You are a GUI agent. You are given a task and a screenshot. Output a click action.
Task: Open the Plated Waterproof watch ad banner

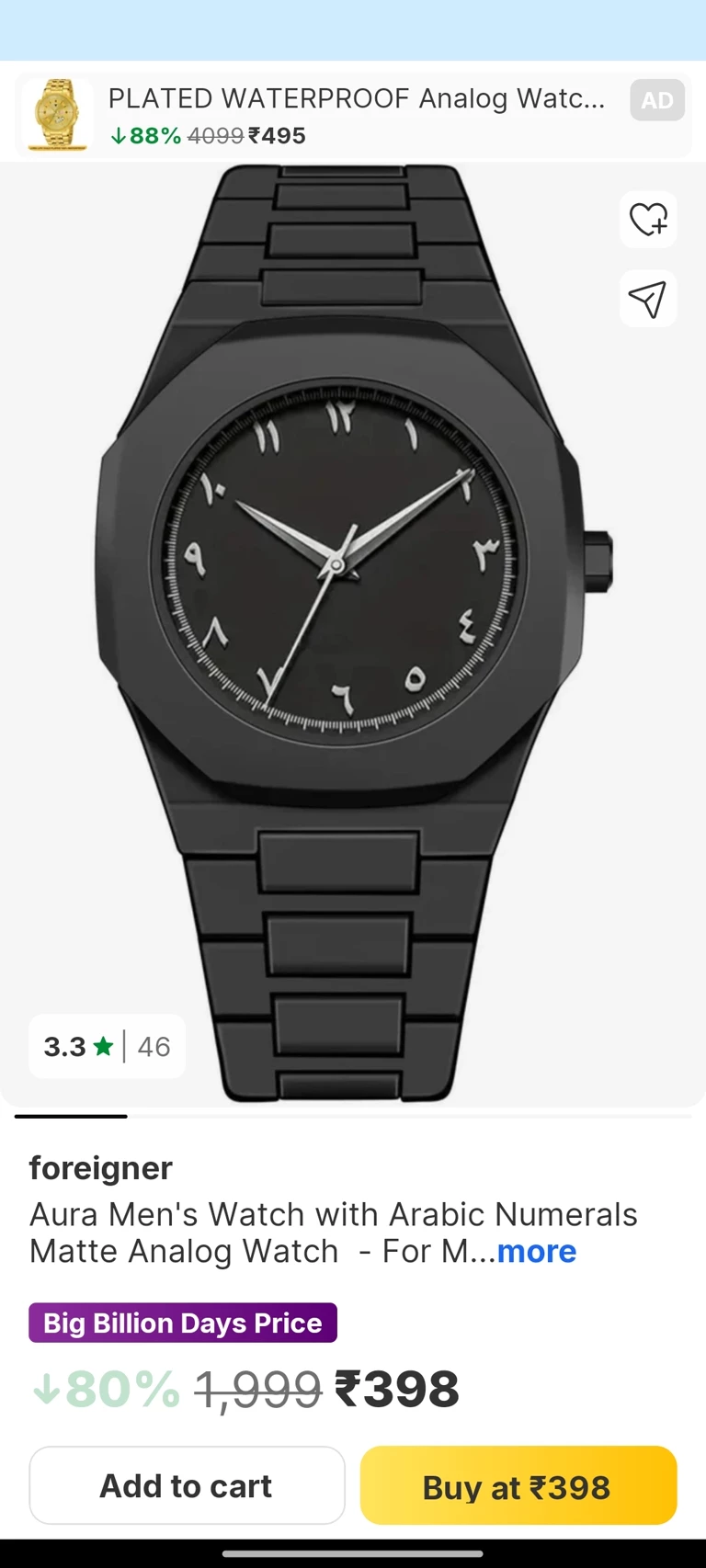[x=353, y=116]
